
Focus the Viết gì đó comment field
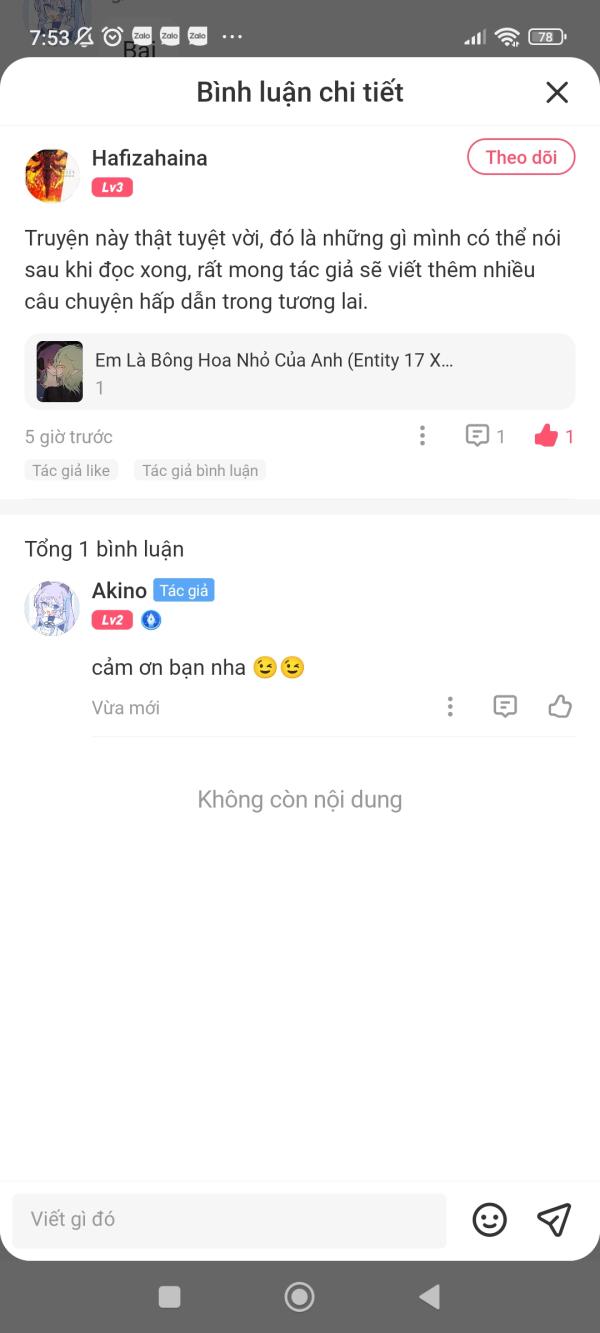coord(229,1219)
